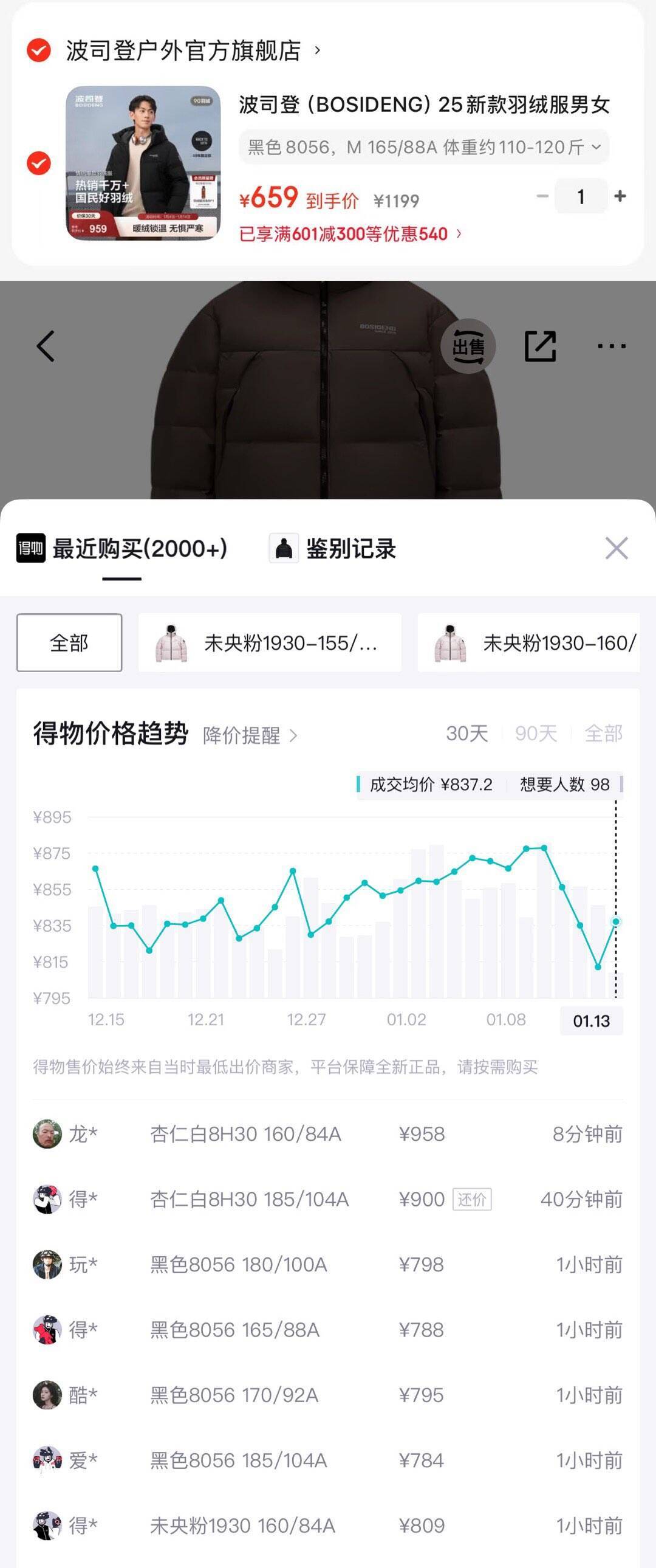Go back using the arrow
The image size is (656, 1568).
pos(46,346)
